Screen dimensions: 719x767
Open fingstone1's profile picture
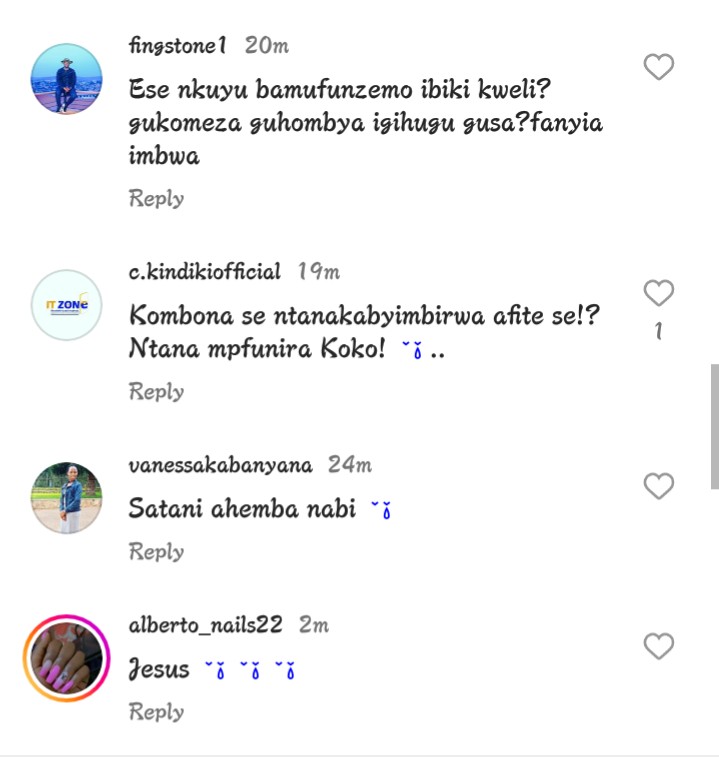tap(67, 78)
